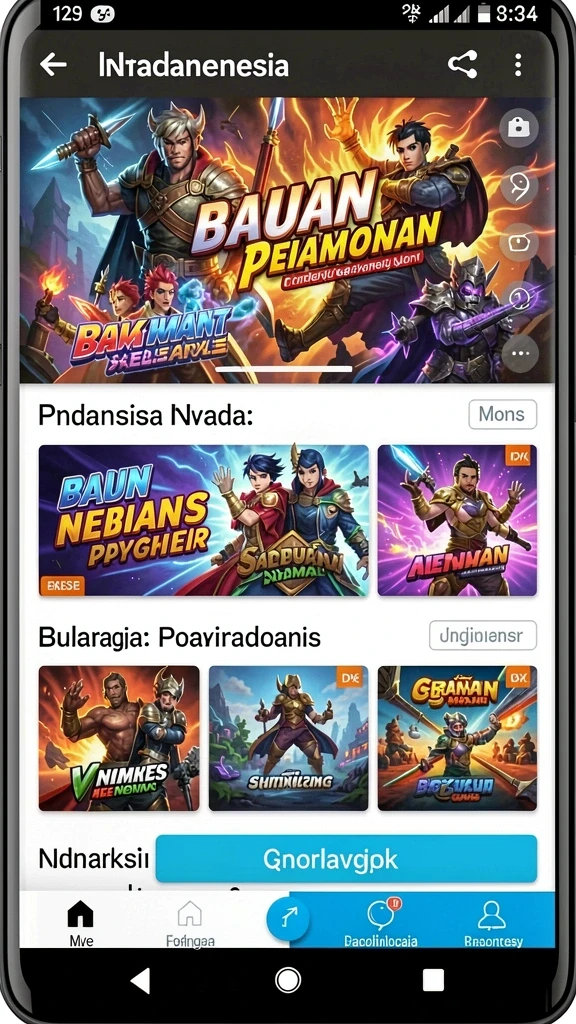The width and height of the screenshot is (576, 1024).
Task: Go back using the app bar arrow
Action: click(53, 65)
